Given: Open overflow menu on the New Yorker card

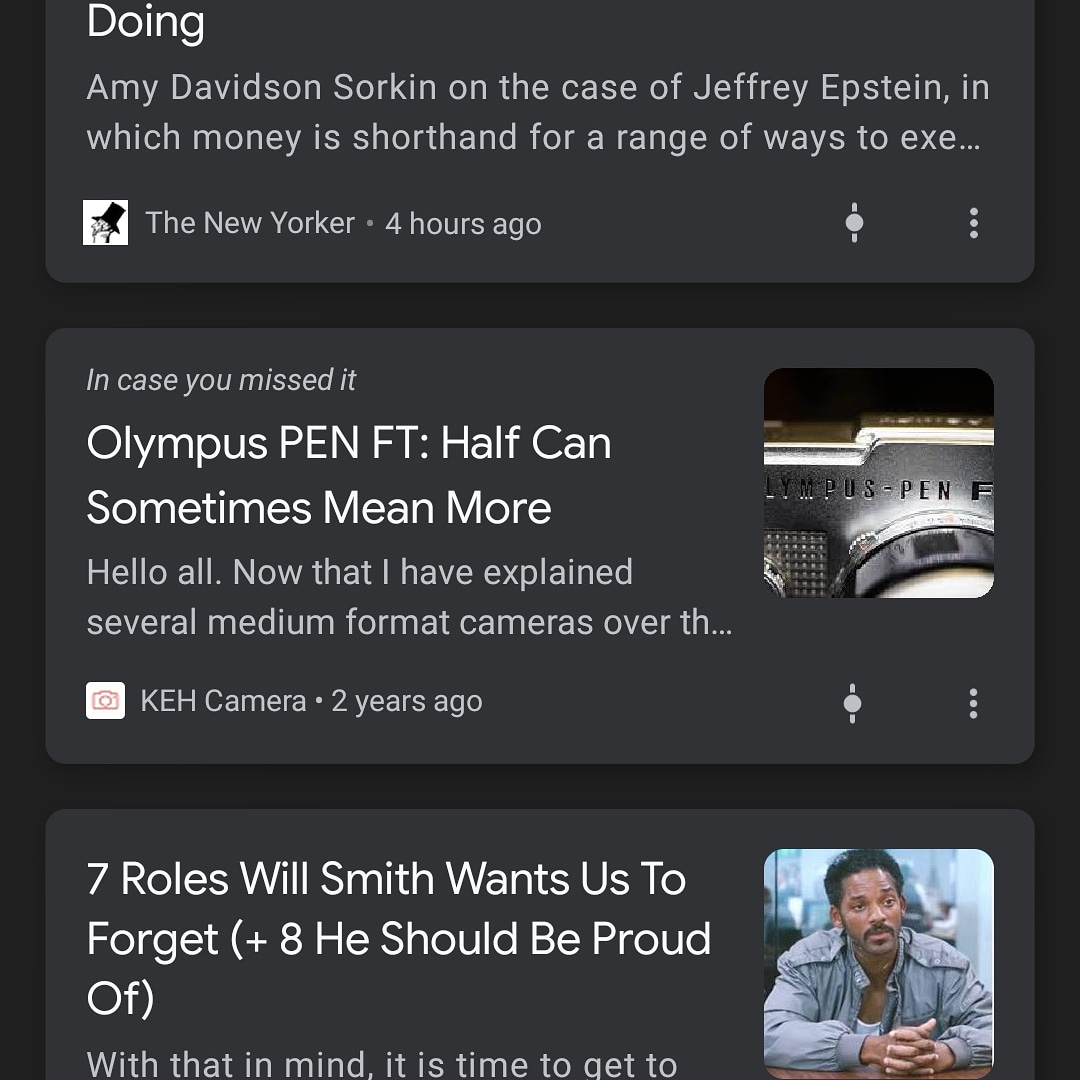Looking at the screenshot, I should pyautogui.click(x=973, y=223).
